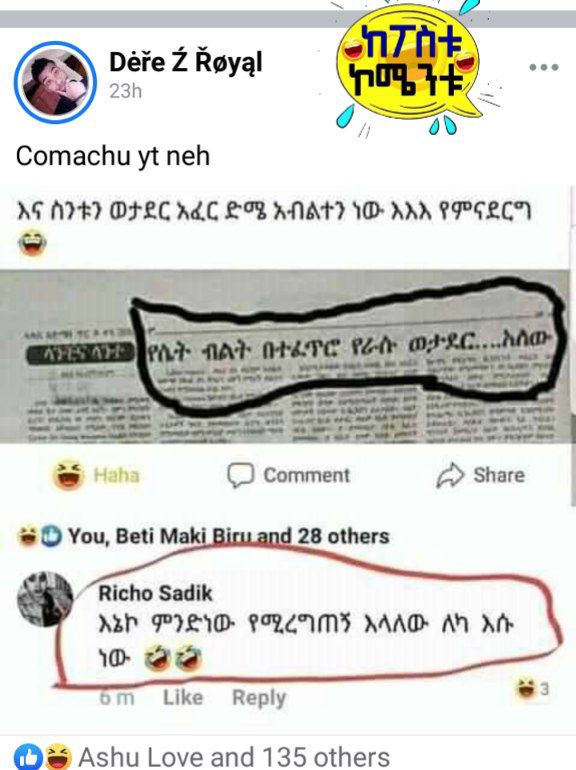The image size is (576, 770).
Task: Open Dėře Ź Řøyąl's profile picture
Action: point(55,82)
